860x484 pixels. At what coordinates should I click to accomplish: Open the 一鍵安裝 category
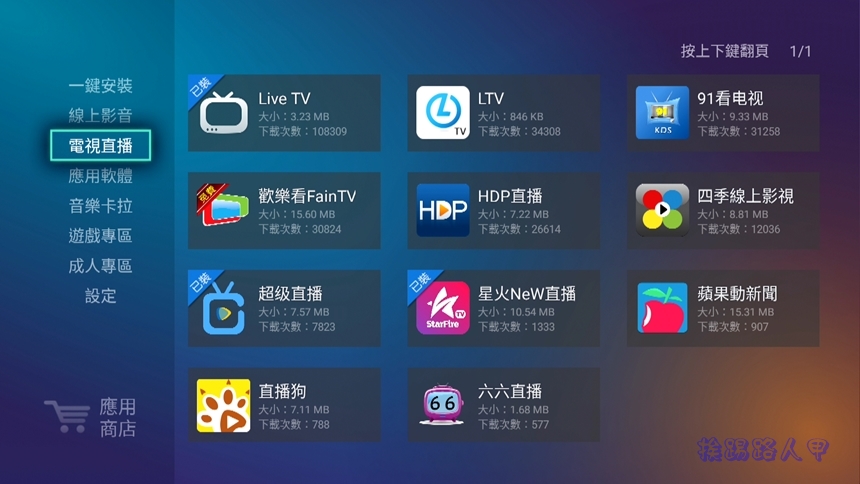100,86
